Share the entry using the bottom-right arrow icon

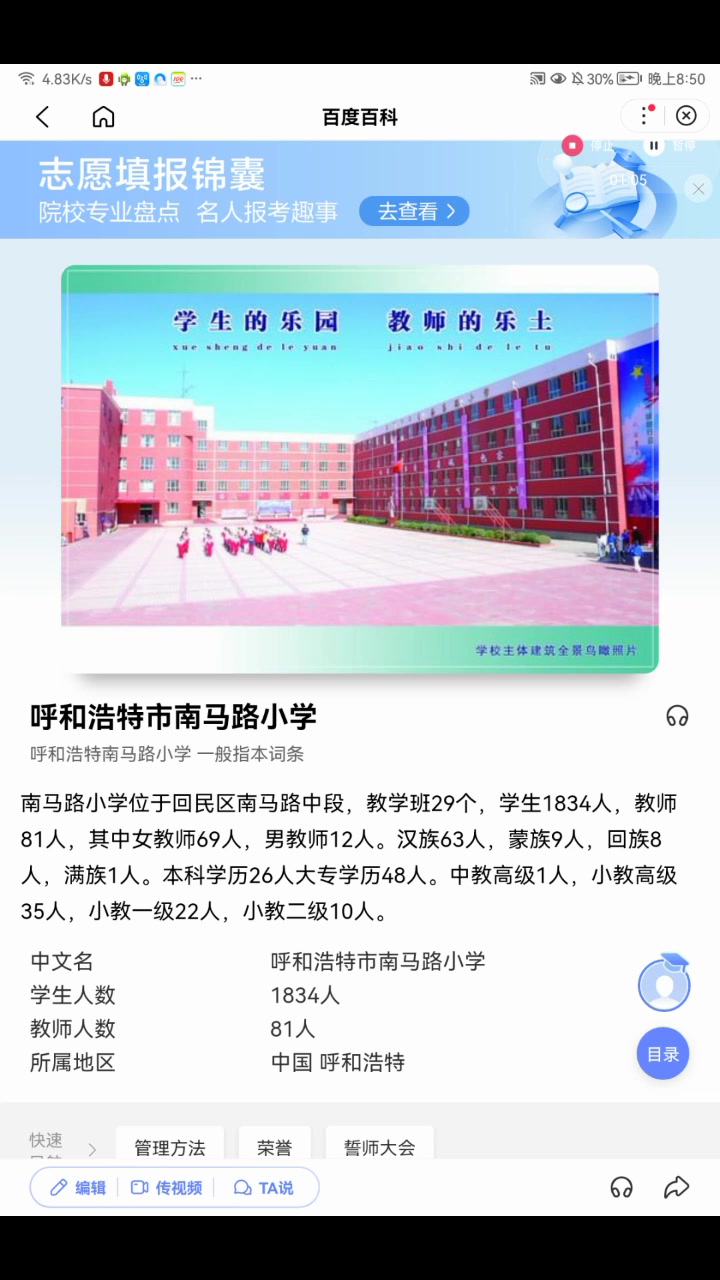674,1186
